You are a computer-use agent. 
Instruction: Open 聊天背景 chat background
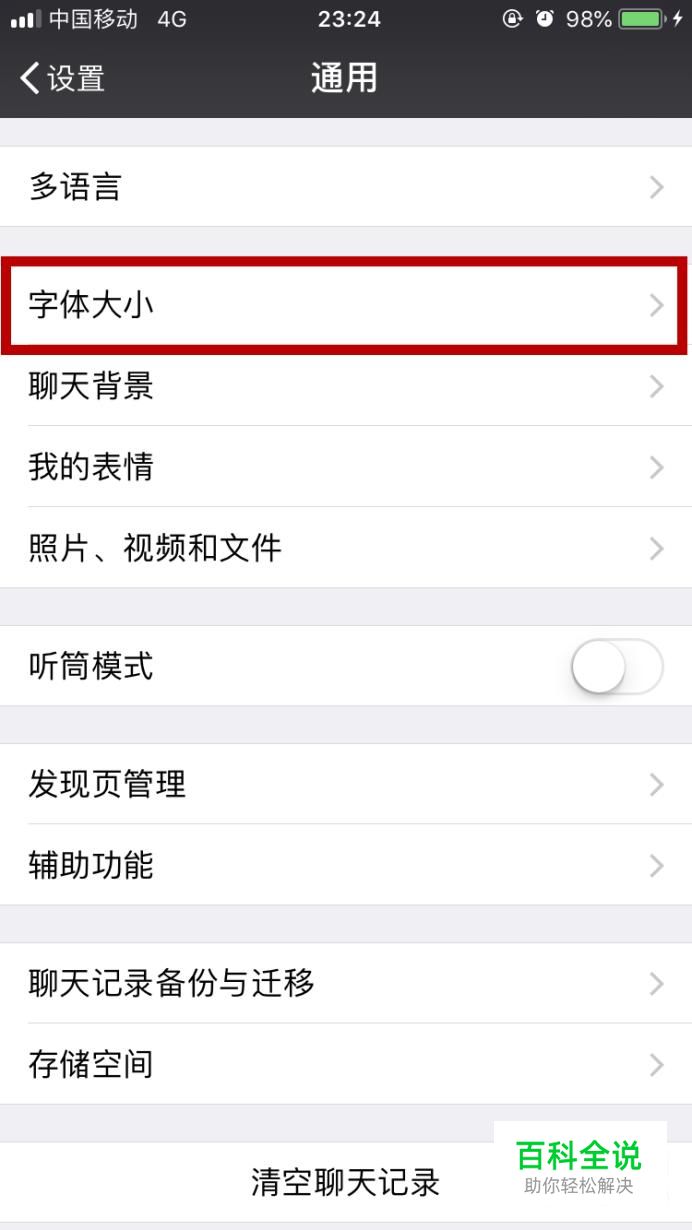pos(345,386)
